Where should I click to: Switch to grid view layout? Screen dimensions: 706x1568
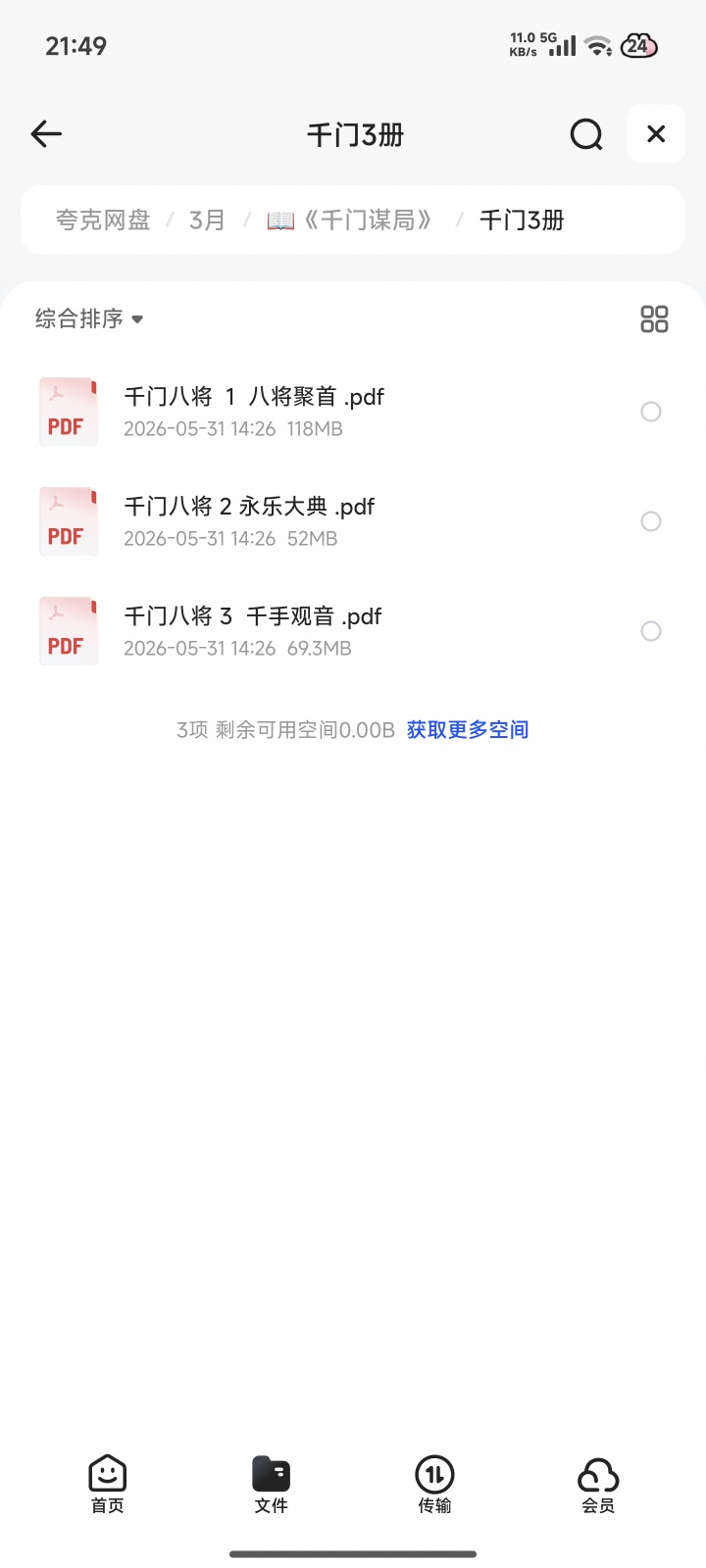(x=654, y=318)
